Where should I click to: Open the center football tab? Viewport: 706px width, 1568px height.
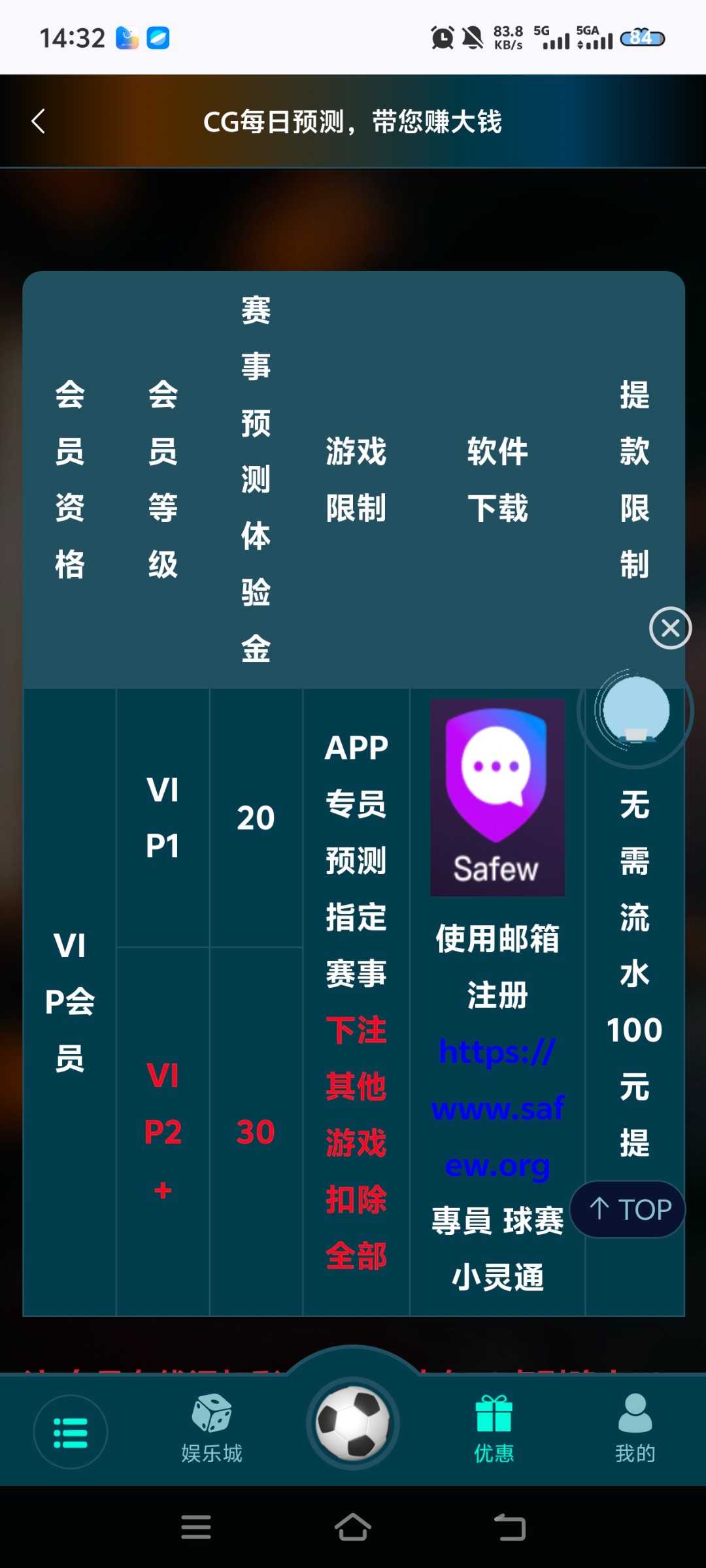point(353,1422)
